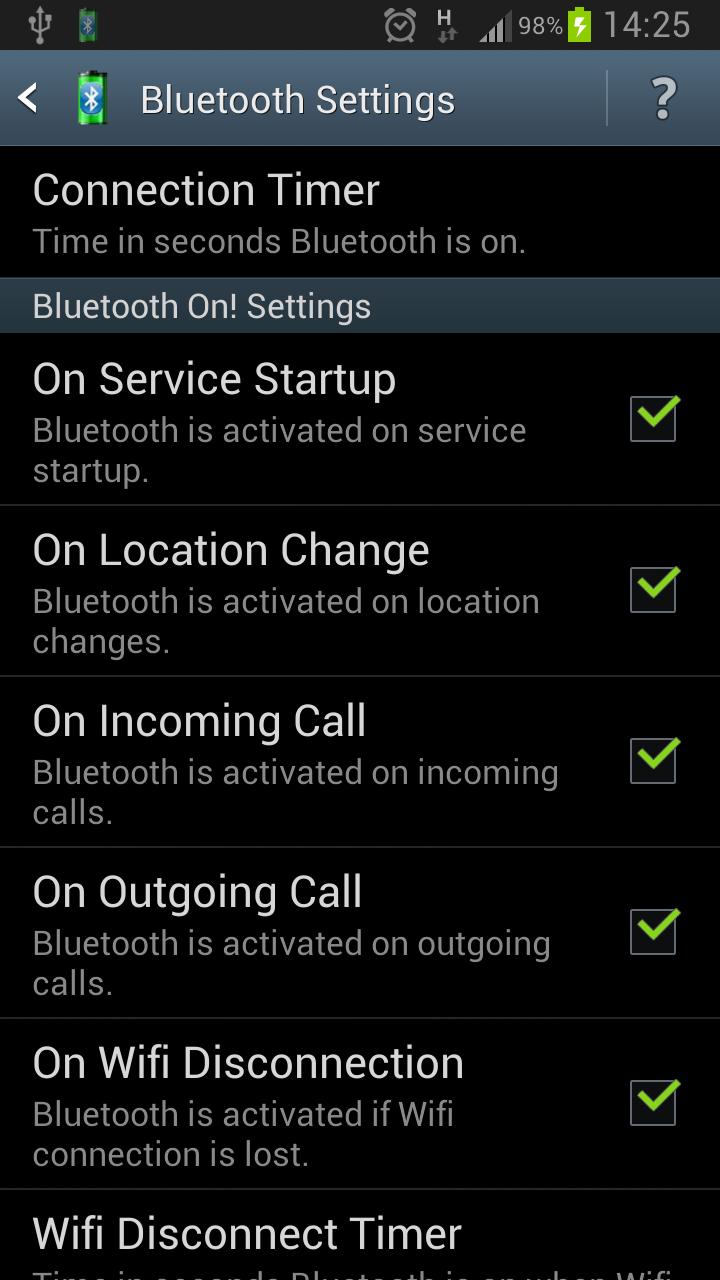Uncheck On Service Startup
Viewport: 720px width, 1280px height.
click(x=654, y=418)
